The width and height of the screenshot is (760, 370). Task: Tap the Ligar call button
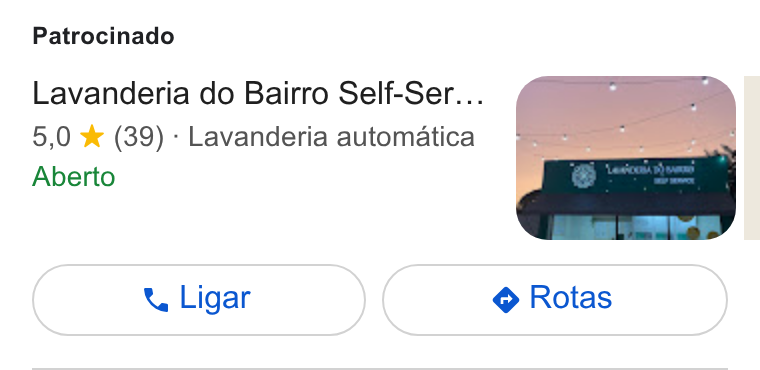pos(199,300)
